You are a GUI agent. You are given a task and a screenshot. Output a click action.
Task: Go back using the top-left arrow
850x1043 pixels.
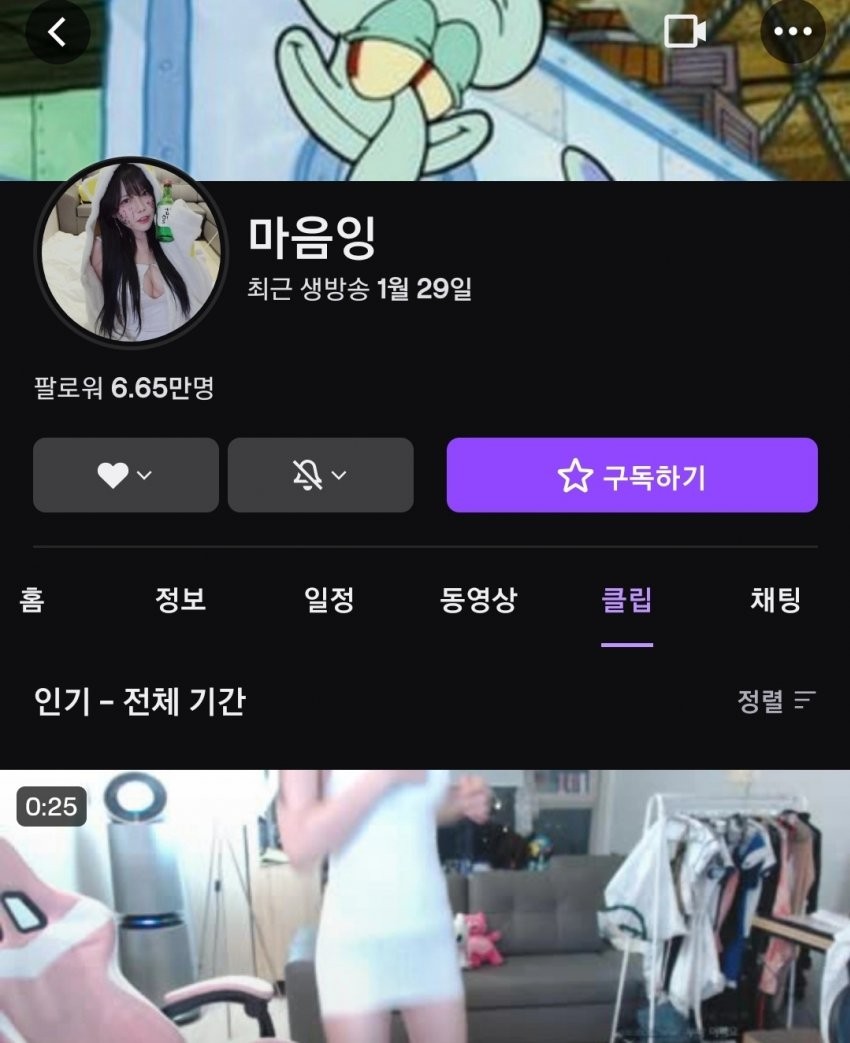tap(57, 32)
